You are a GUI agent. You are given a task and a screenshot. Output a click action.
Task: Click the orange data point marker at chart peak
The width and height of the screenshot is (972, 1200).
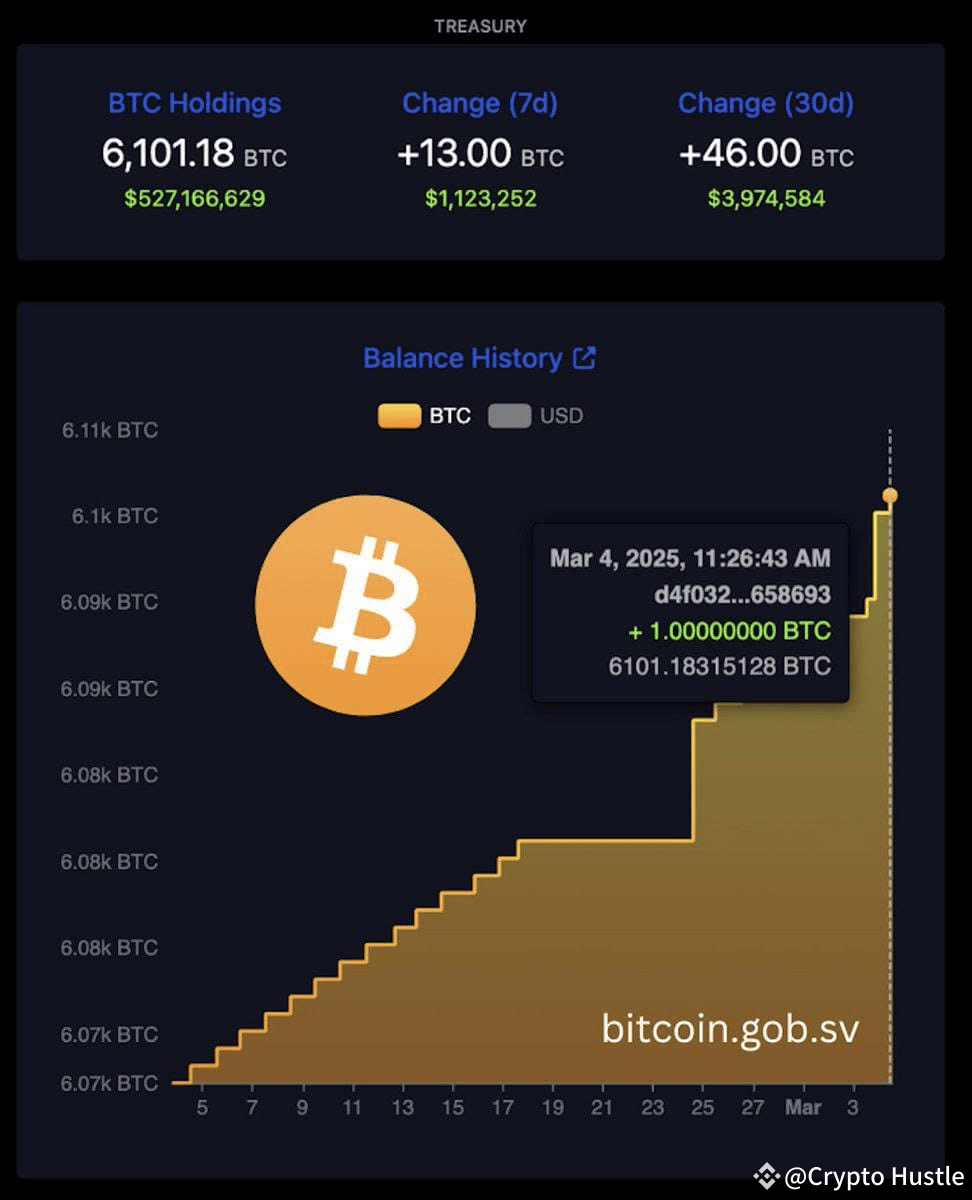(x=890, y=494)
